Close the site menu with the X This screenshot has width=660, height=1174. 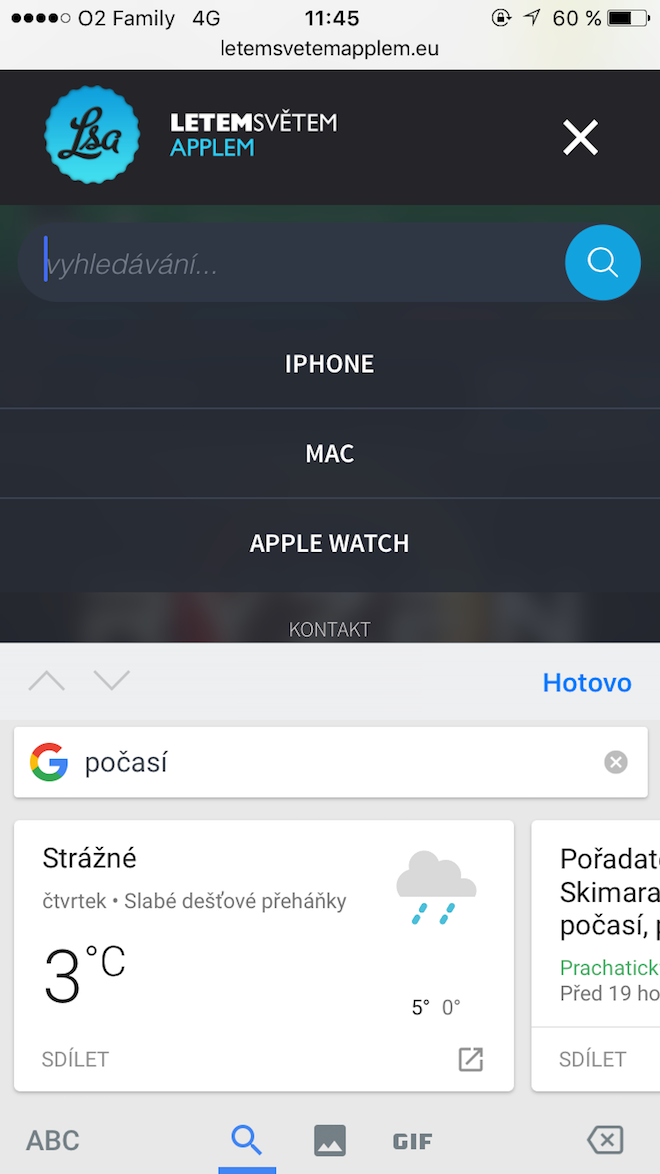click(580, 137)
